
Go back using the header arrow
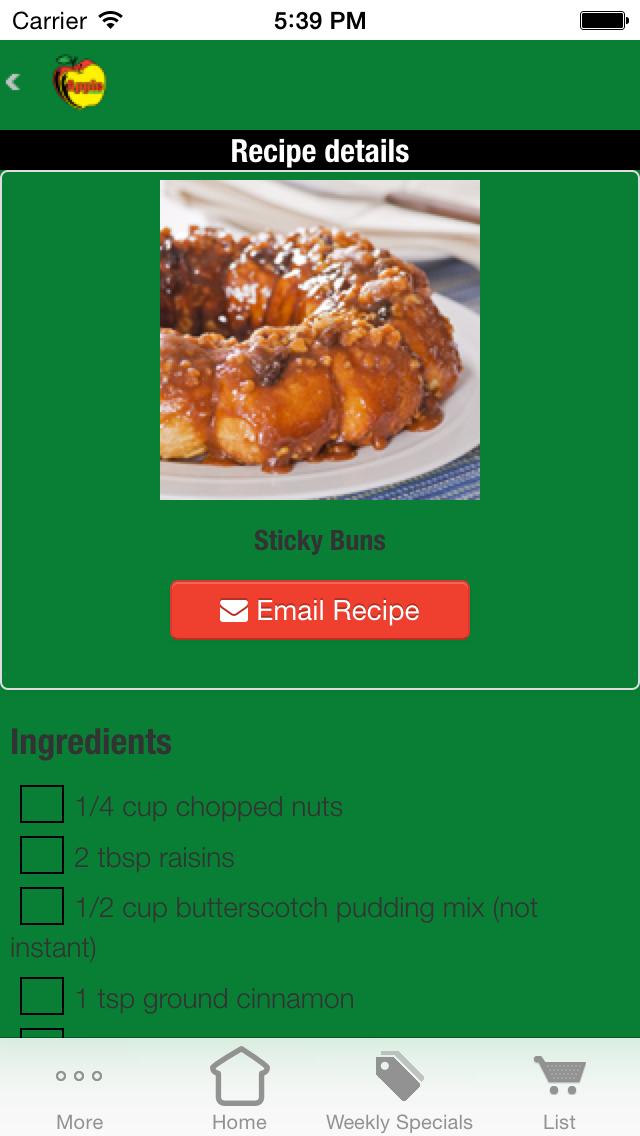click(x=14, y=82)
